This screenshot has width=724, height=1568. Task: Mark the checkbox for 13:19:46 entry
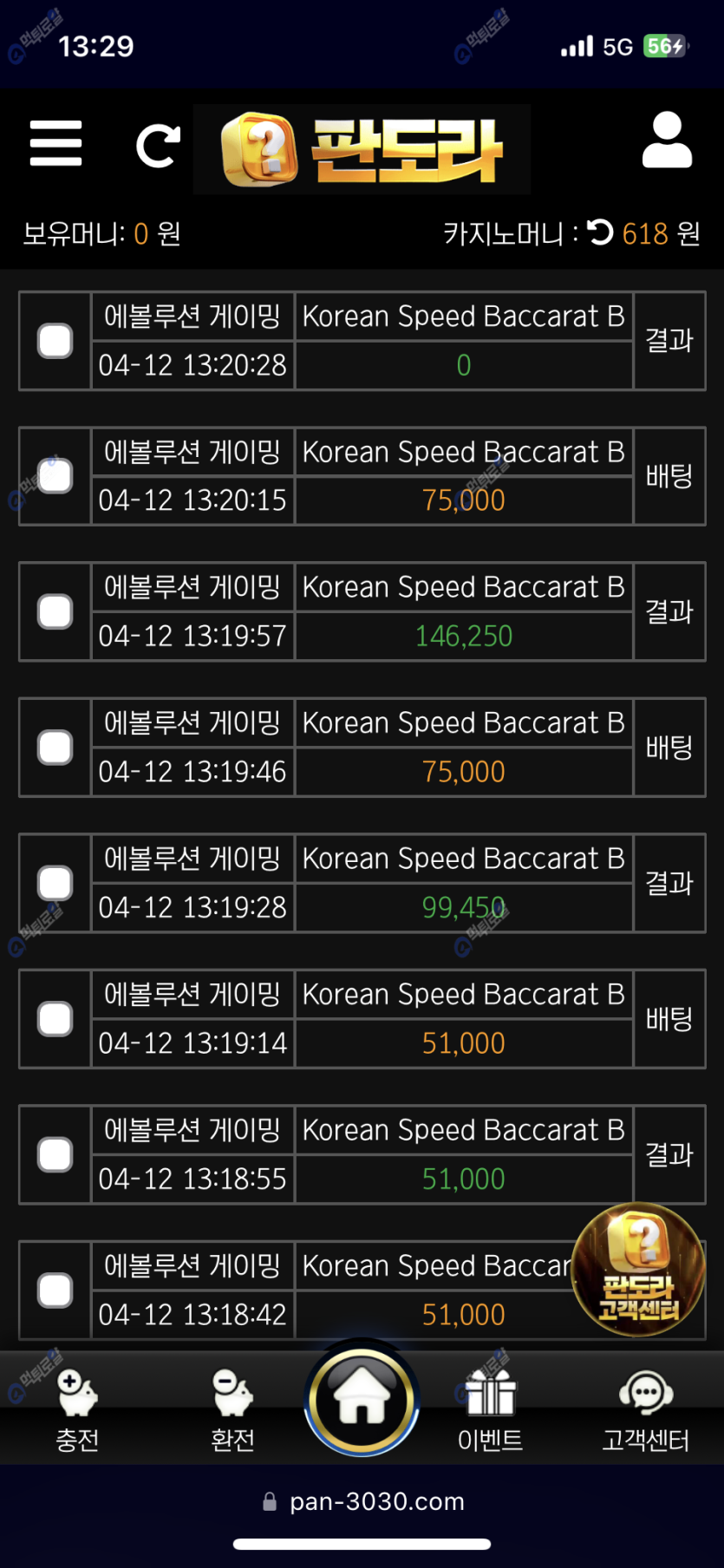click(55, 748)
